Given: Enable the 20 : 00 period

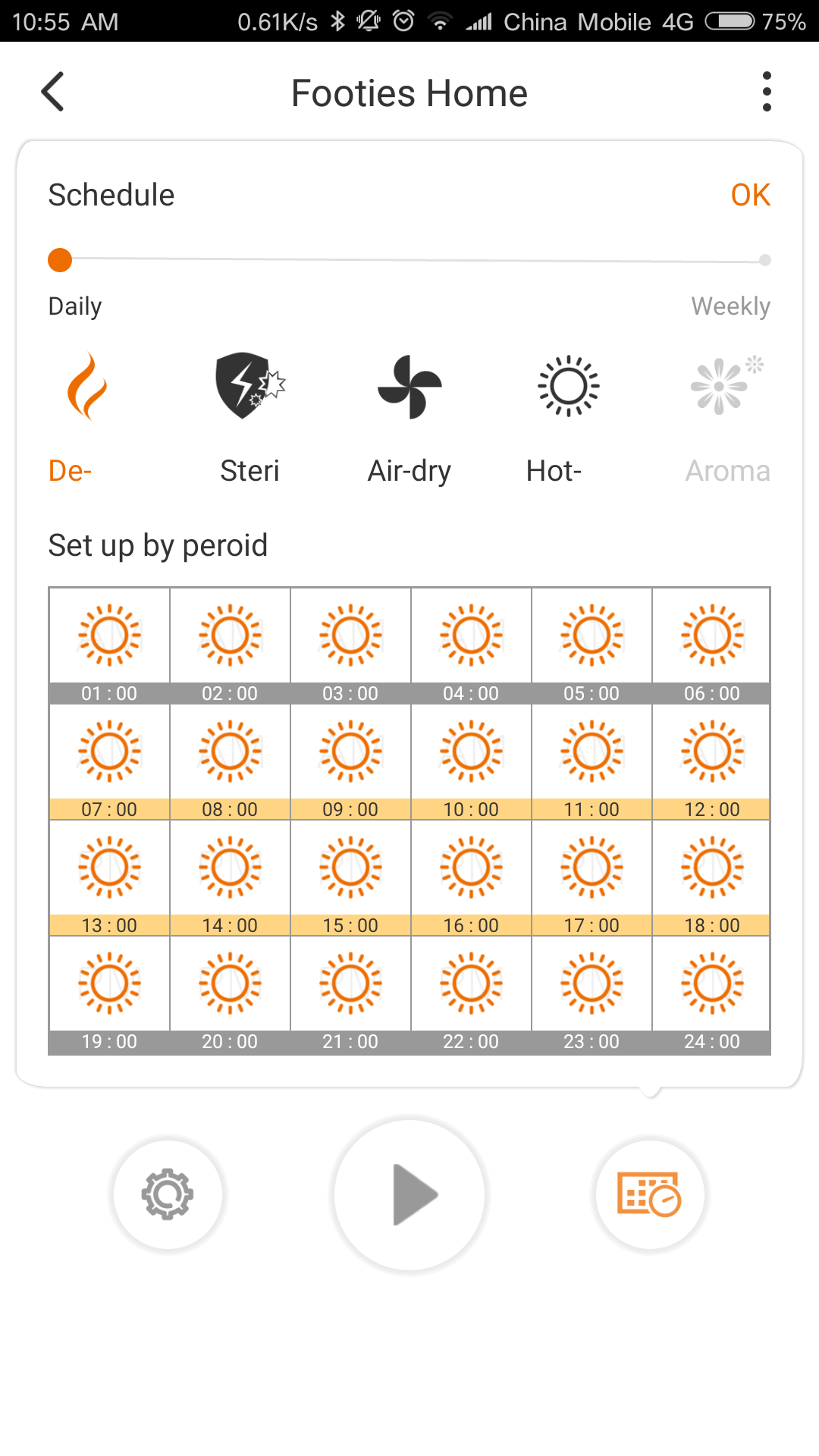Looking at the screenshot, I should [230, 993].
